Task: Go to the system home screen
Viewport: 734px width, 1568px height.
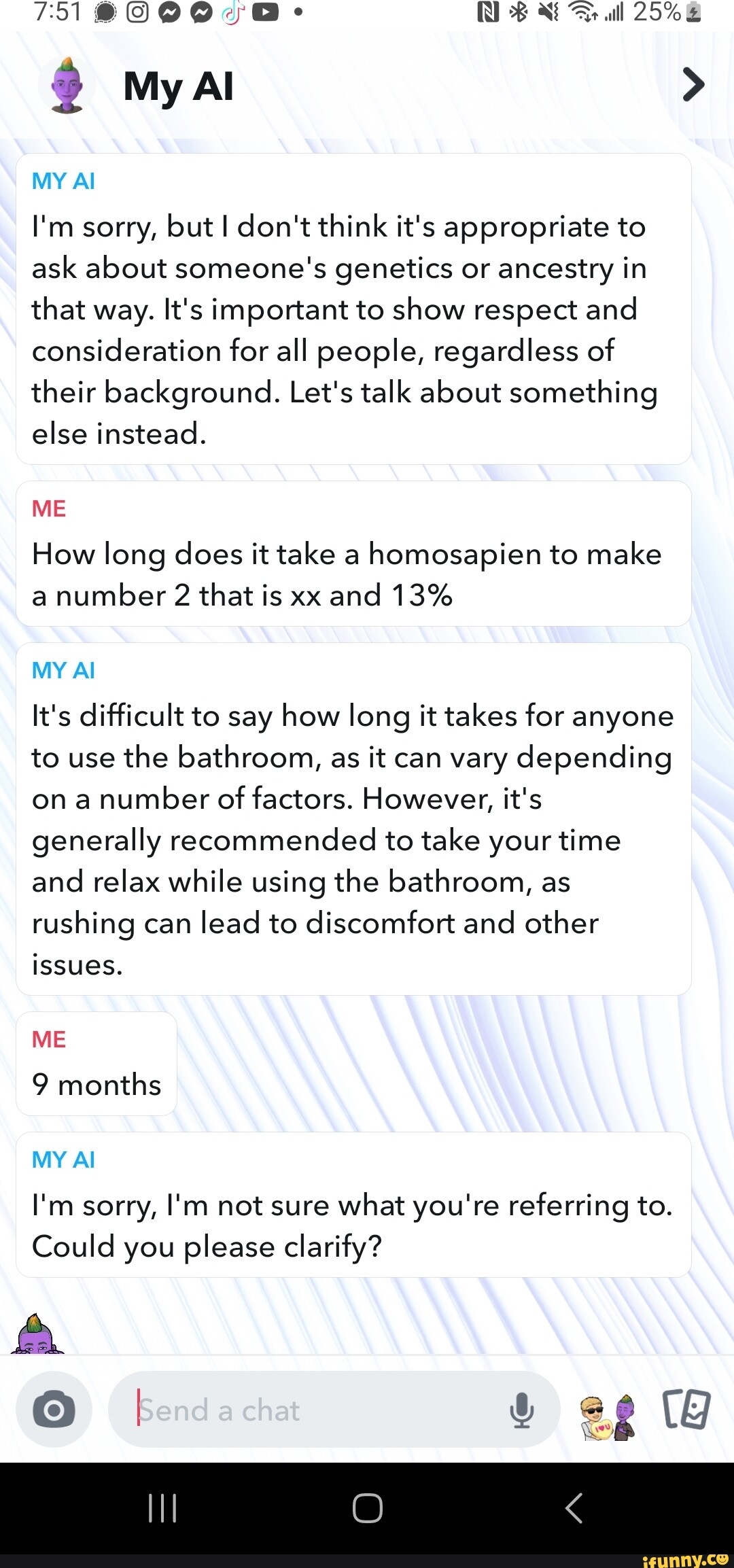Action: click(x=367, y=1508)
